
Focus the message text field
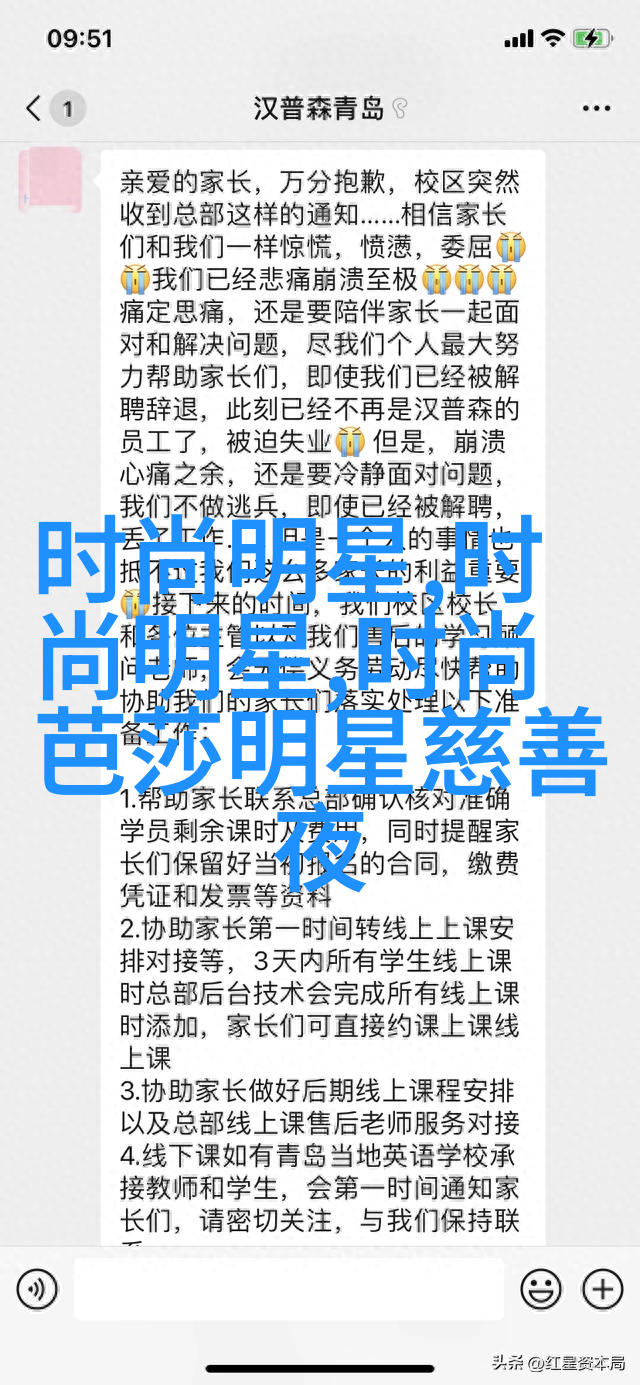290,1289
